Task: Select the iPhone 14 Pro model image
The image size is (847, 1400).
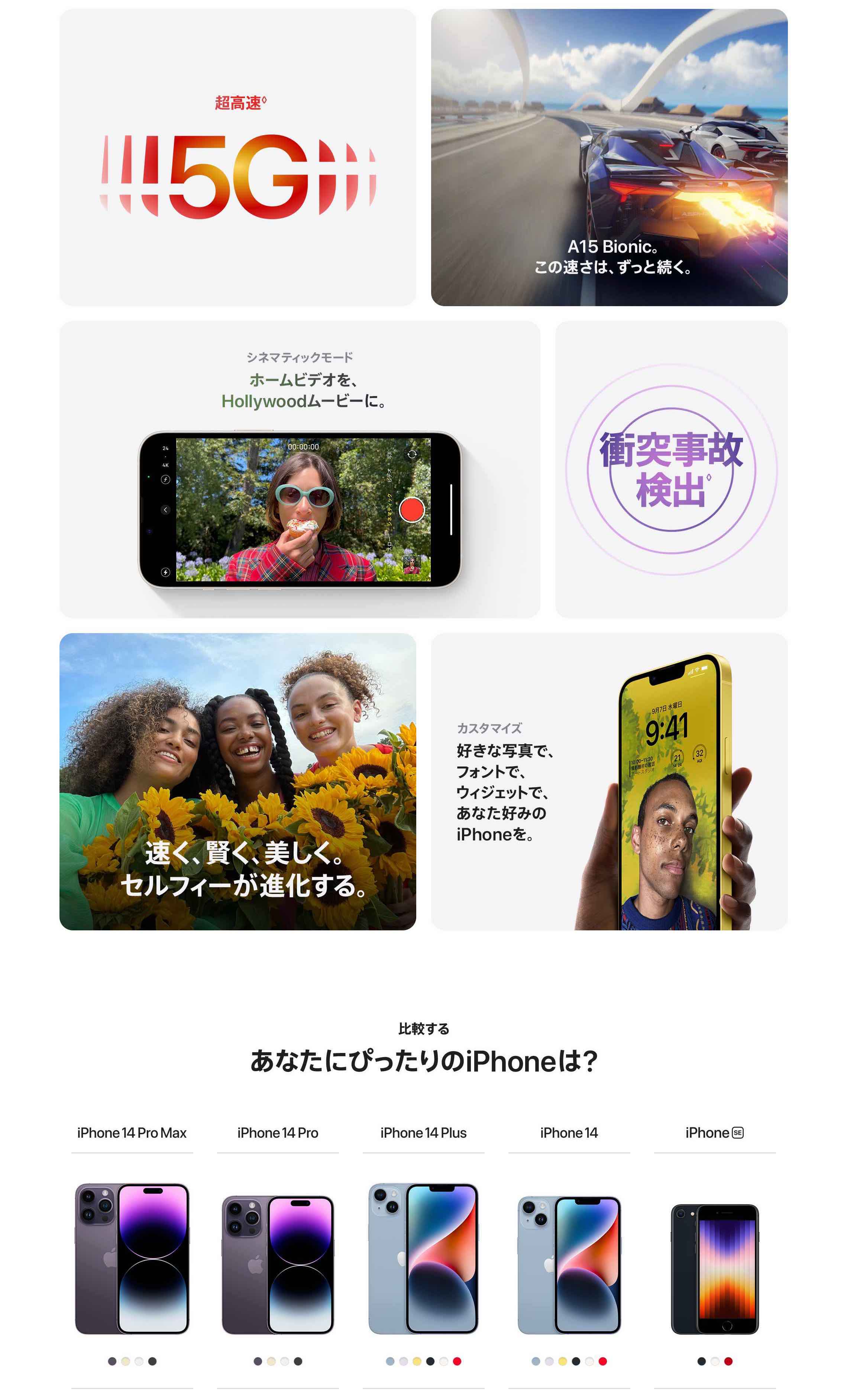Action: pyautogui.click(x=277, y=1265)
